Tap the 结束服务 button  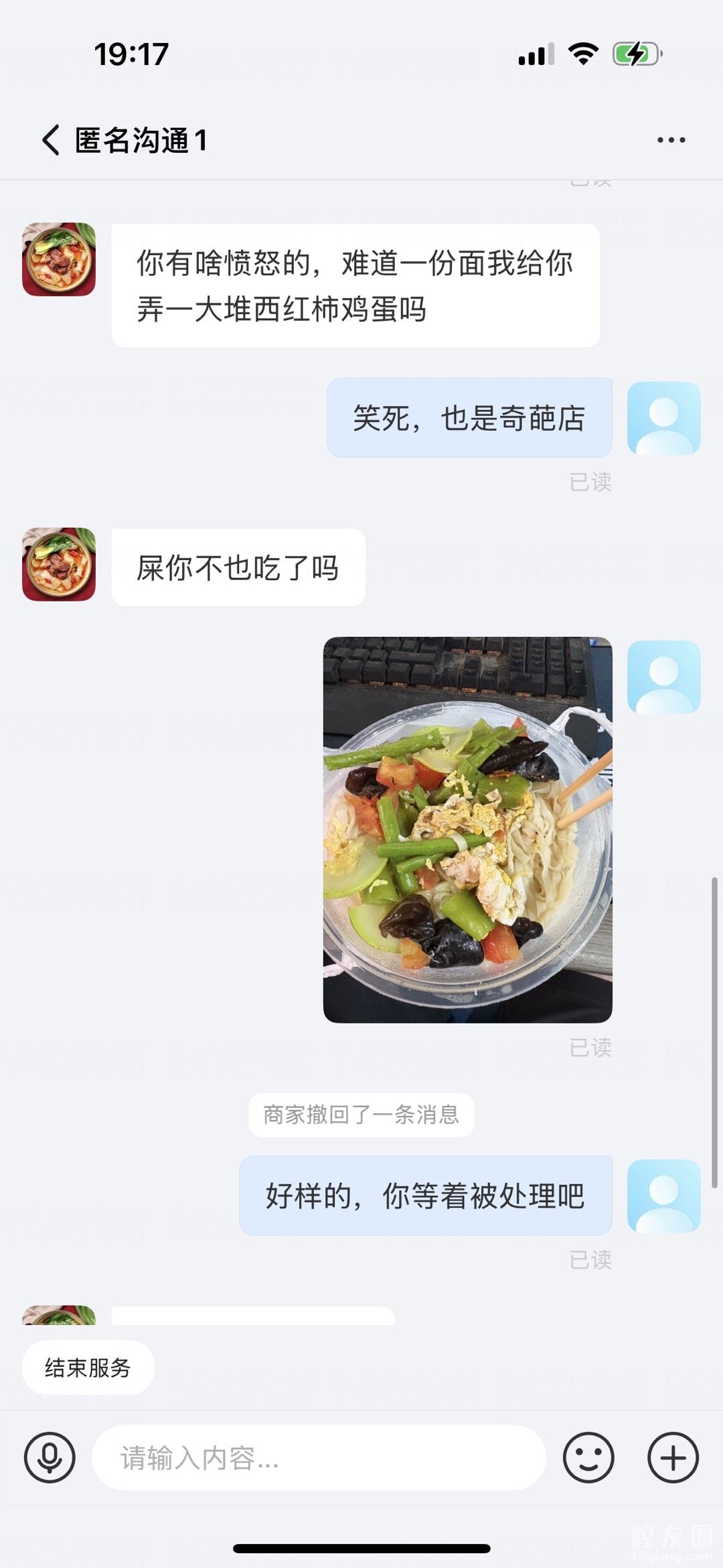(88, 1367)
